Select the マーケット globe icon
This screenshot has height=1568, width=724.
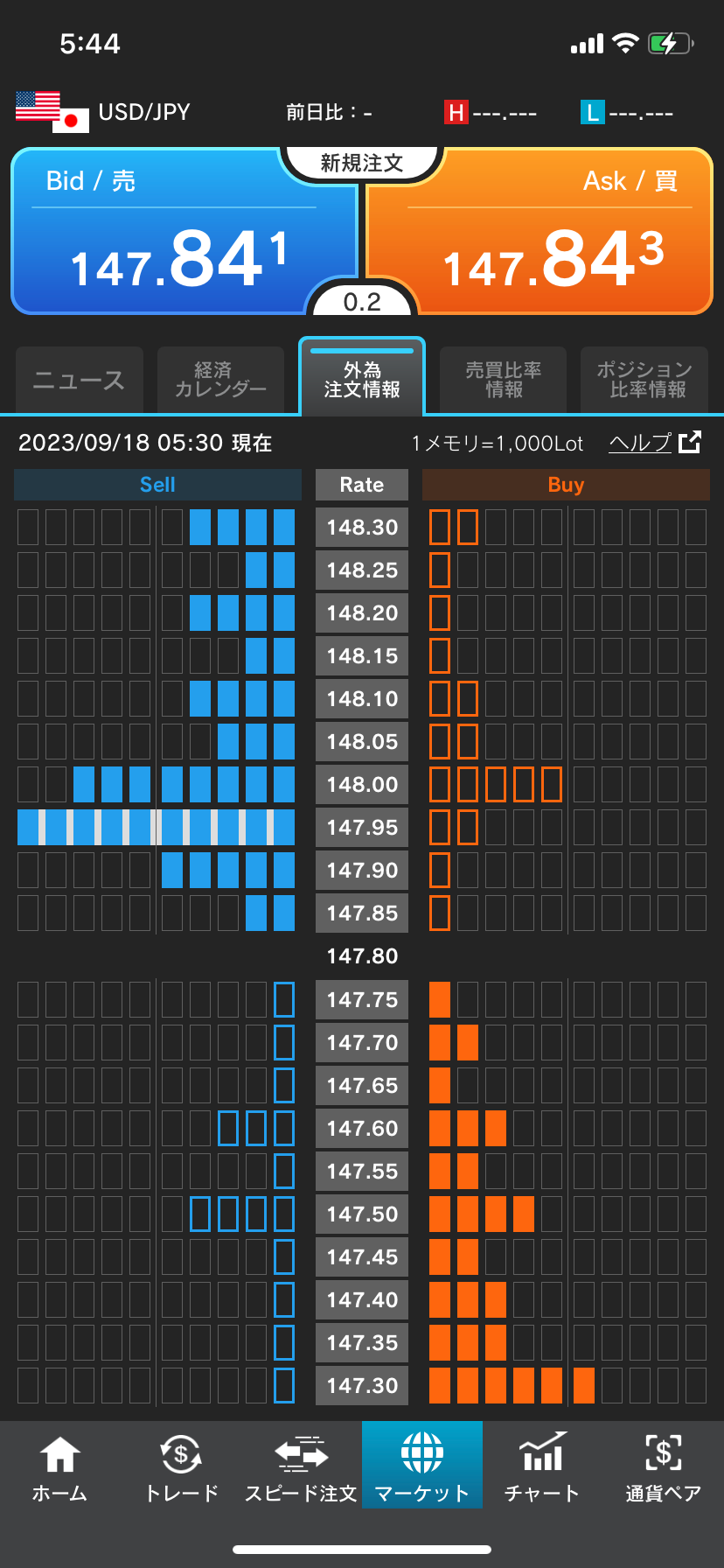pos(422,1459)
